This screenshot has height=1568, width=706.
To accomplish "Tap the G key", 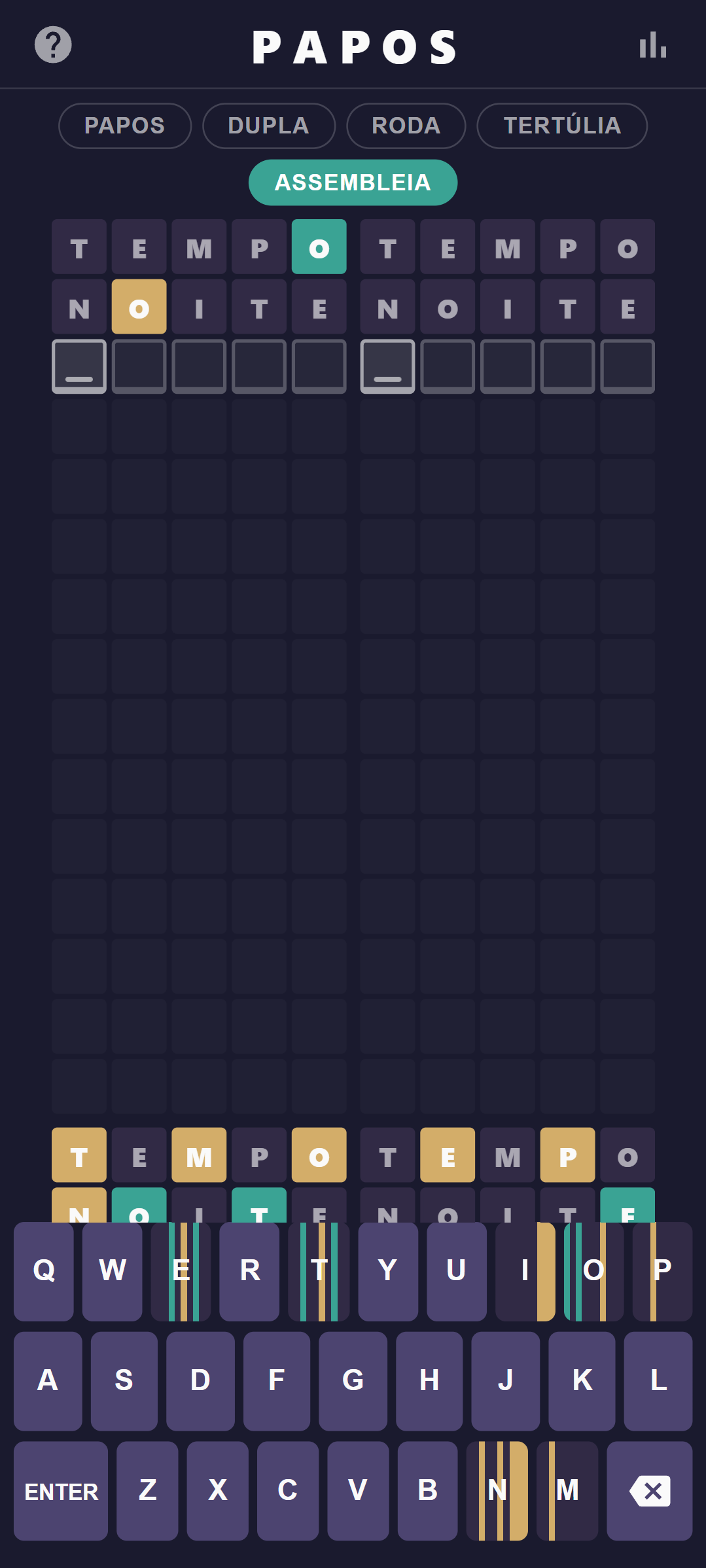I will point(353,1381).
